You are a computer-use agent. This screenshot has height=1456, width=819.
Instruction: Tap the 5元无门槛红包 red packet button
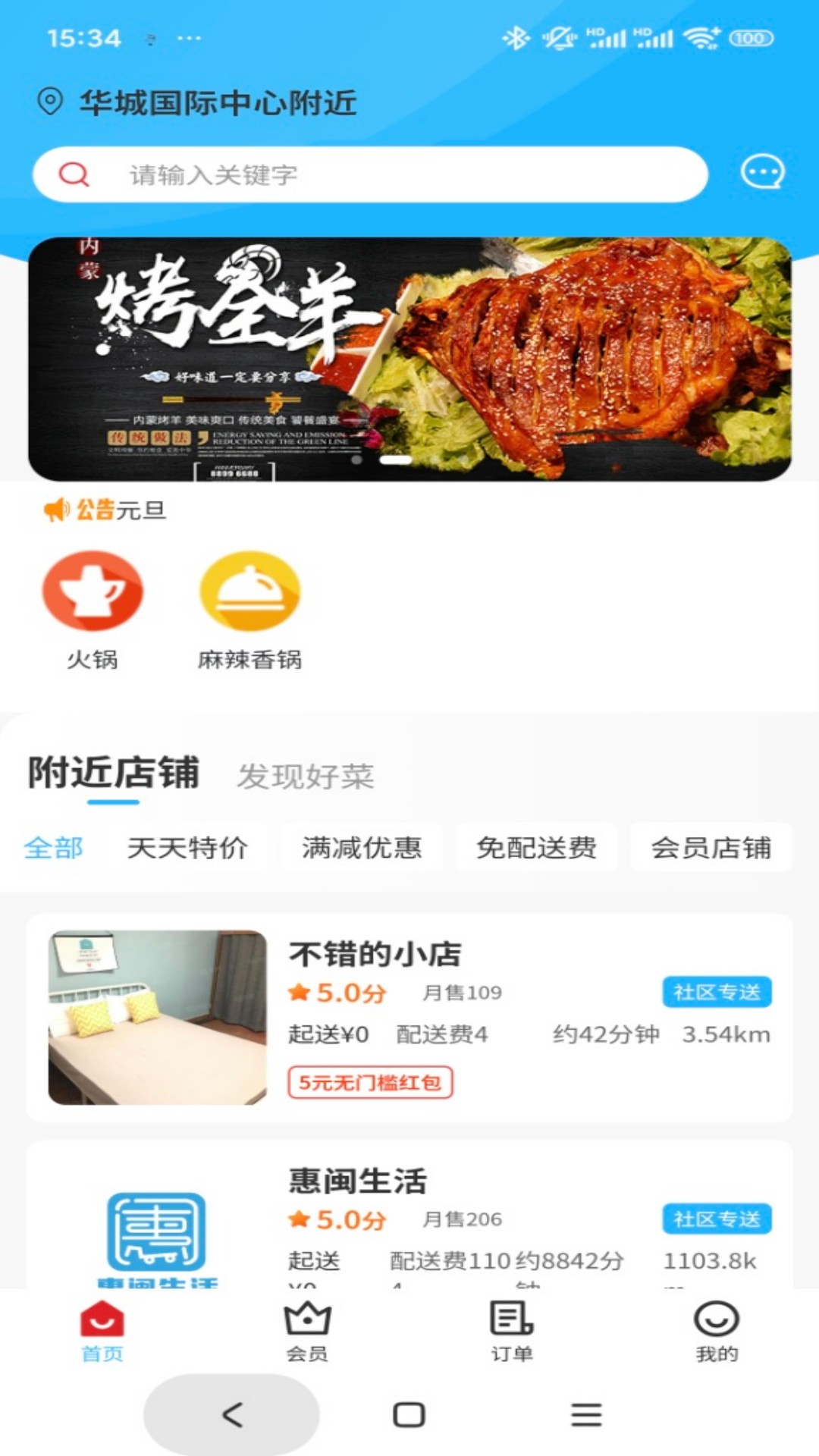372,1084
